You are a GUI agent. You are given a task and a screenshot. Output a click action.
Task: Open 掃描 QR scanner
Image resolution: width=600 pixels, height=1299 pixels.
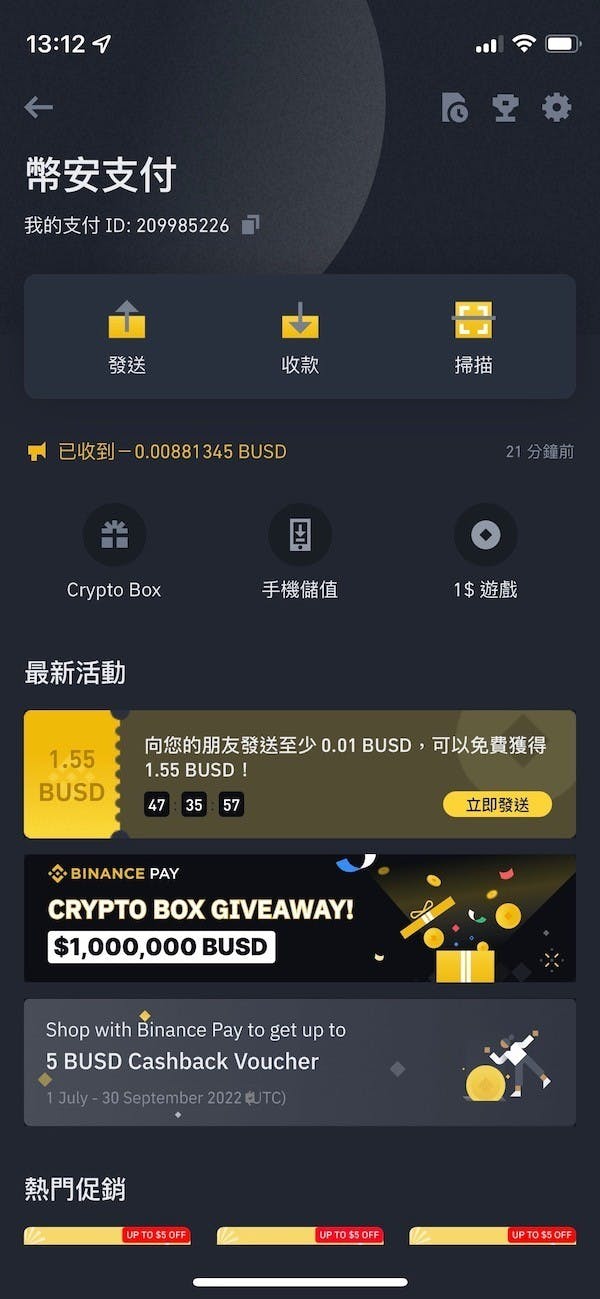point(473,338)
